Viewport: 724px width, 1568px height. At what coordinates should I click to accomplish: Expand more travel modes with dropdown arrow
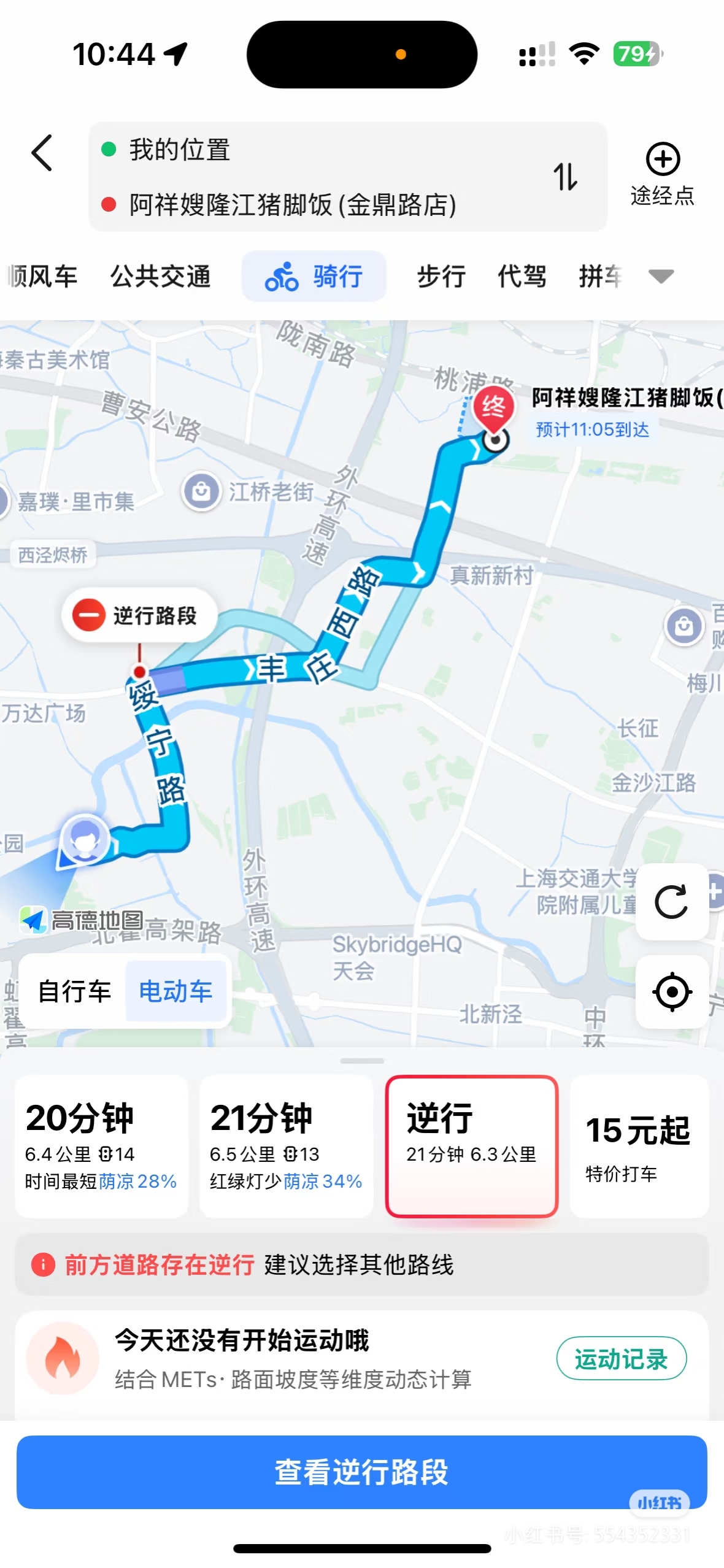[x=661, y=276]
